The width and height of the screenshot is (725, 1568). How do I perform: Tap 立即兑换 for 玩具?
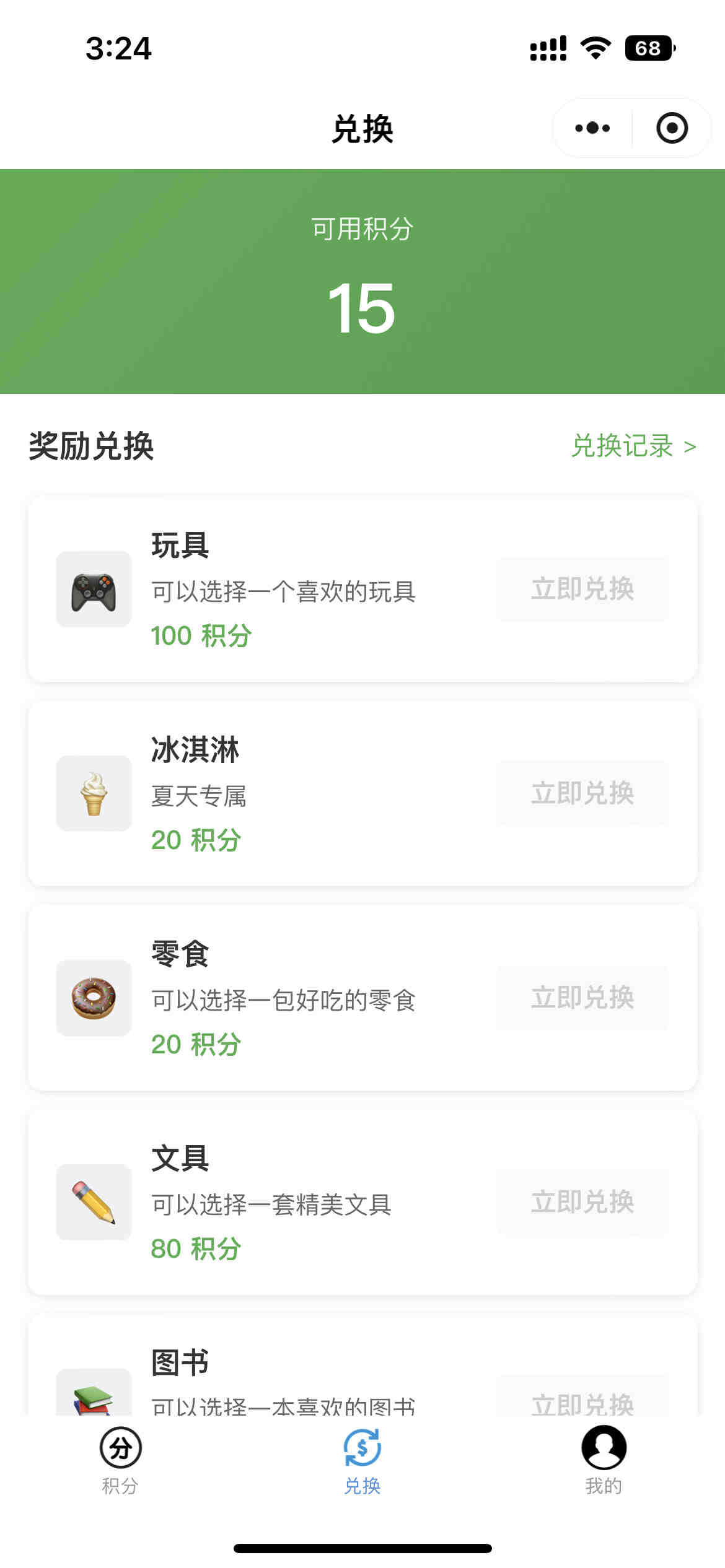tap(582, 589)
